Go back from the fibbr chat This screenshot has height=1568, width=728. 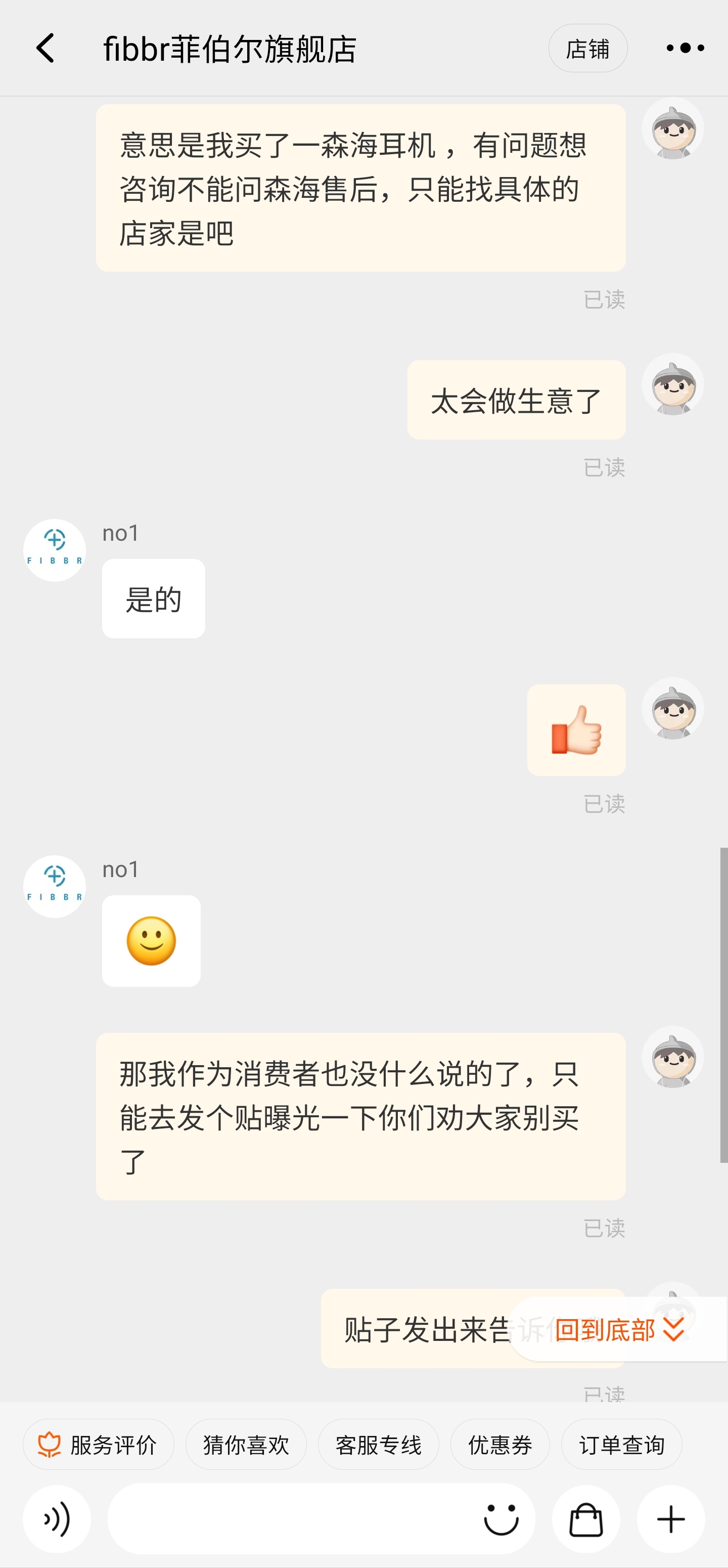click(45, 48)
